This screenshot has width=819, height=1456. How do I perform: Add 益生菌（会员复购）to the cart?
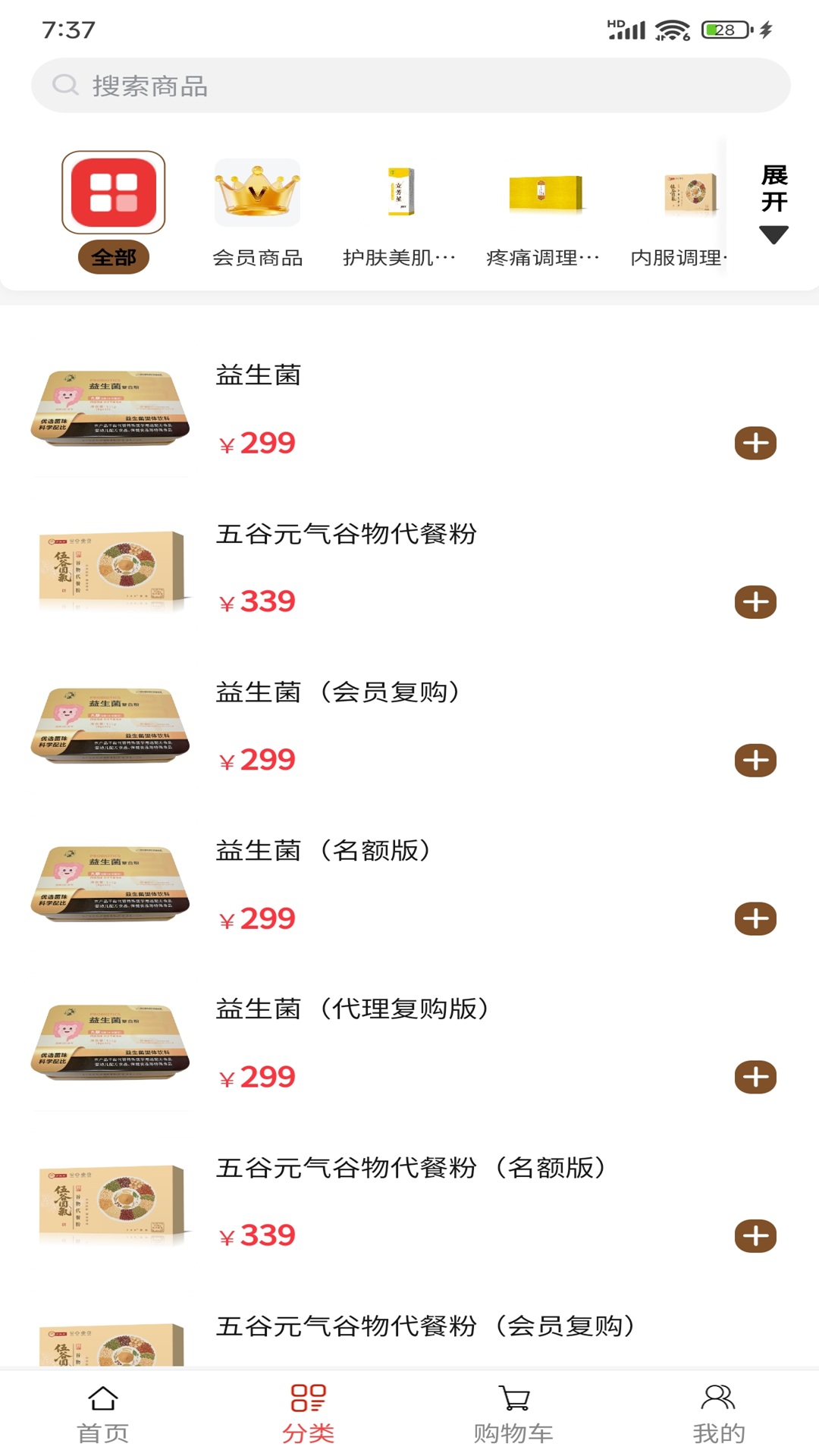click(x=755, y=761)
